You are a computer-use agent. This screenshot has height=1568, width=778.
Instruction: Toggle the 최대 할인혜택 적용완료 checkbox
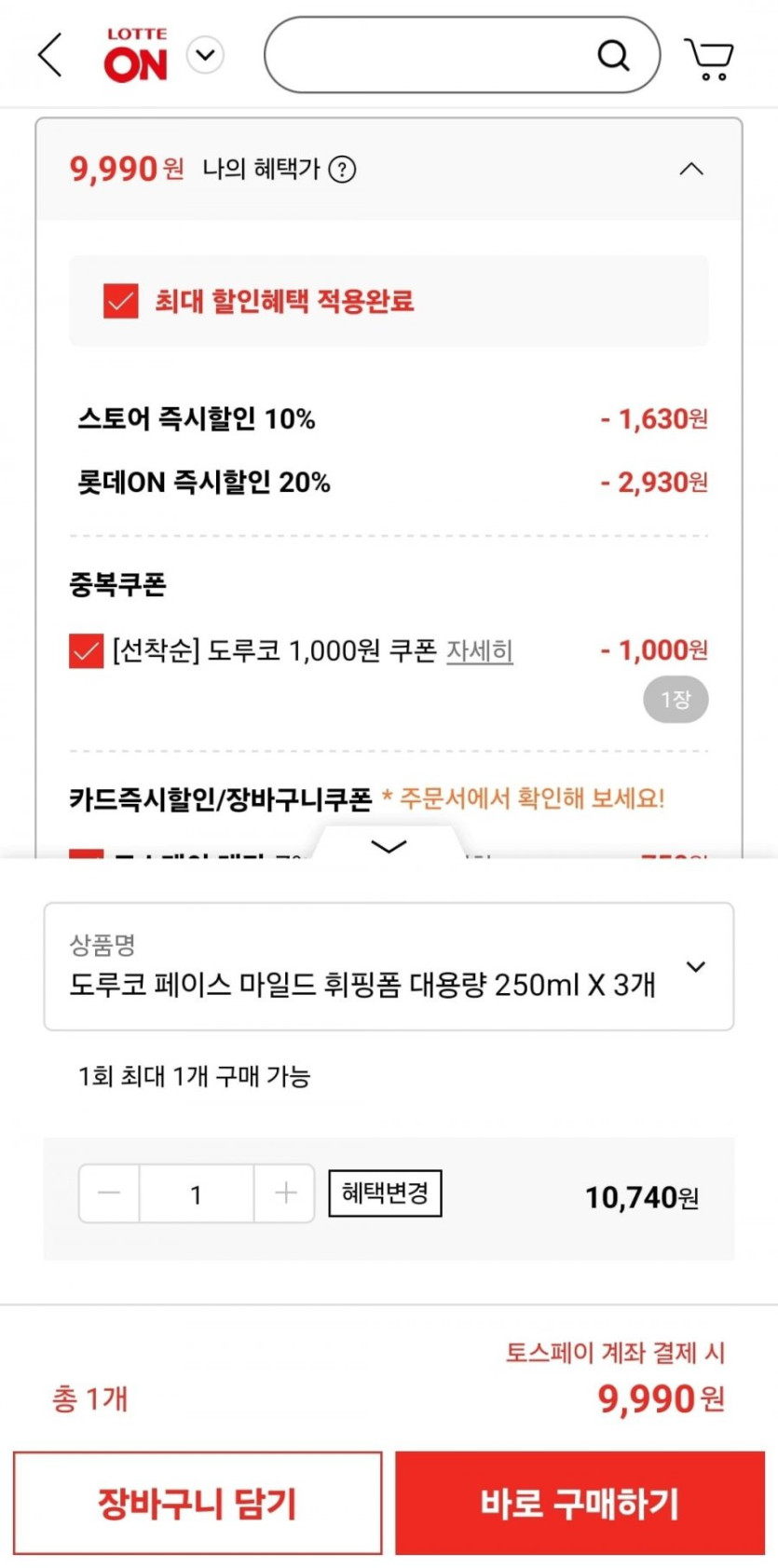pyautogui.click(x=121, y=301)
